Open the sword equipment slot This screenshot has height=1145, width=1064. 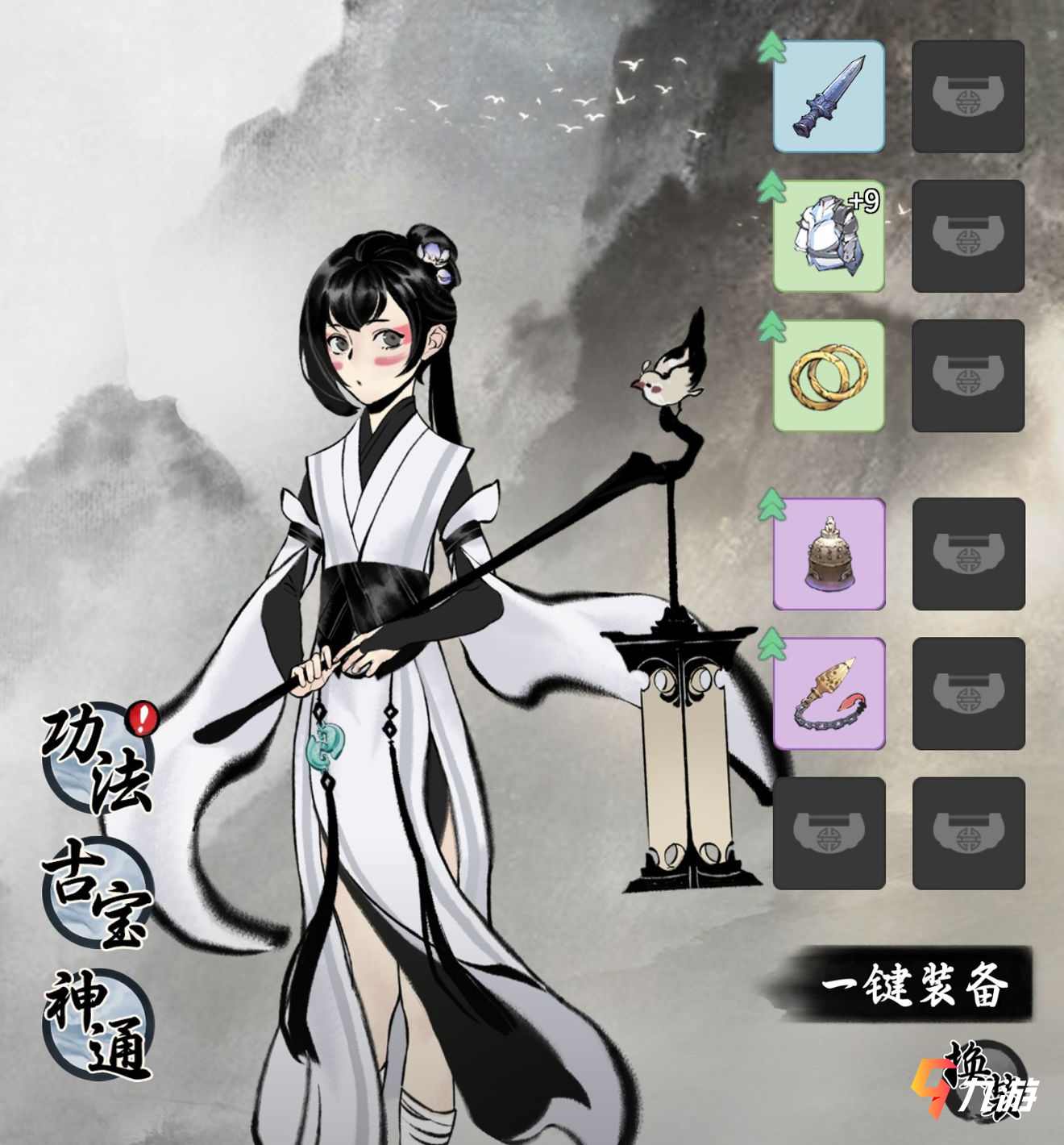(829, 97)
